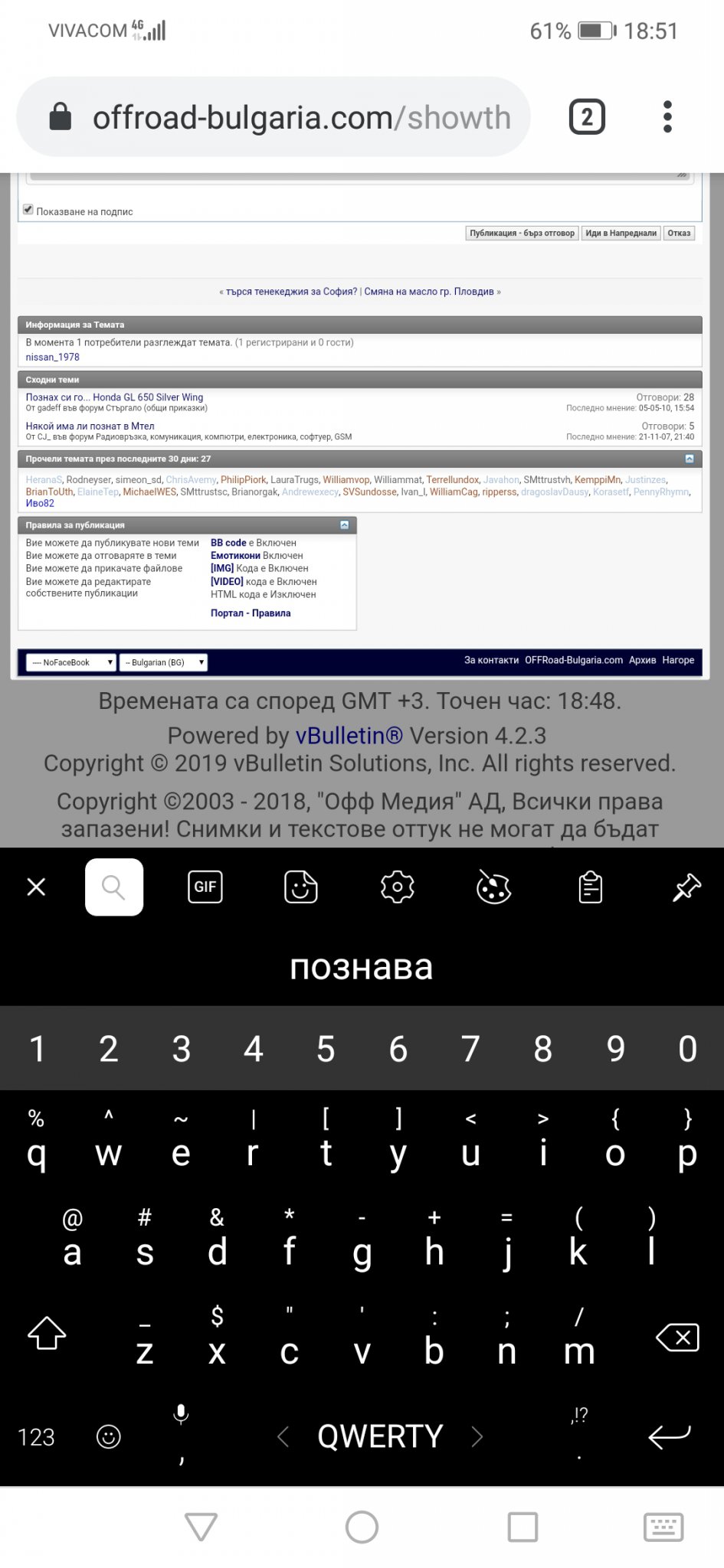The width and height of the screenshot is (724, 1568).
Task: Open the previous thread about тенекеджия за София
Action: click(291, 292)
